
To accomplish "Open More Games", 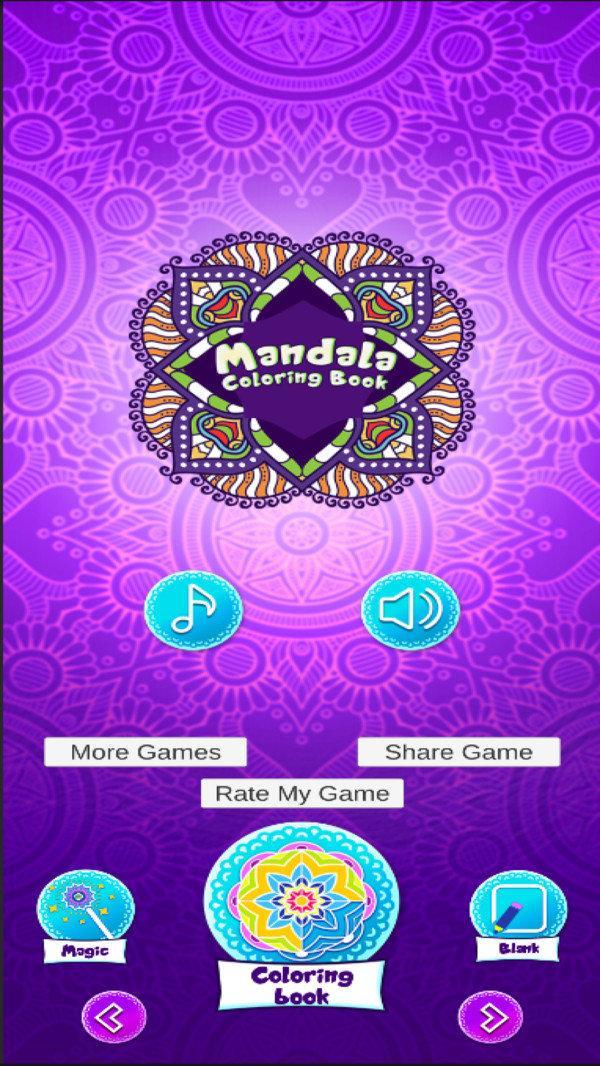I will click(145, 752).
